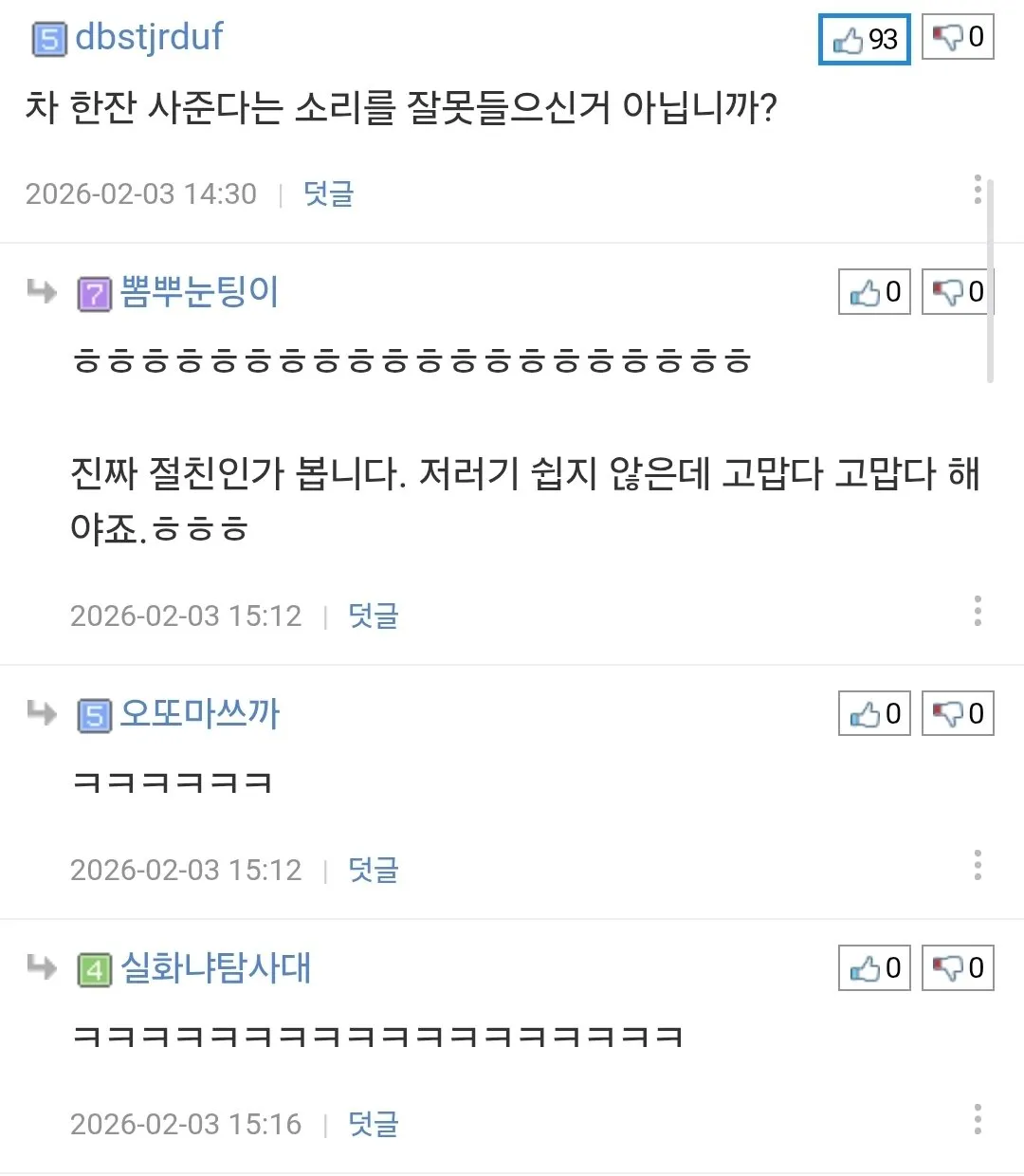Like 오또마쓰까's reply
Image resolution: width=1024 pixels, height=1176 pixels.
pos(874,714)
